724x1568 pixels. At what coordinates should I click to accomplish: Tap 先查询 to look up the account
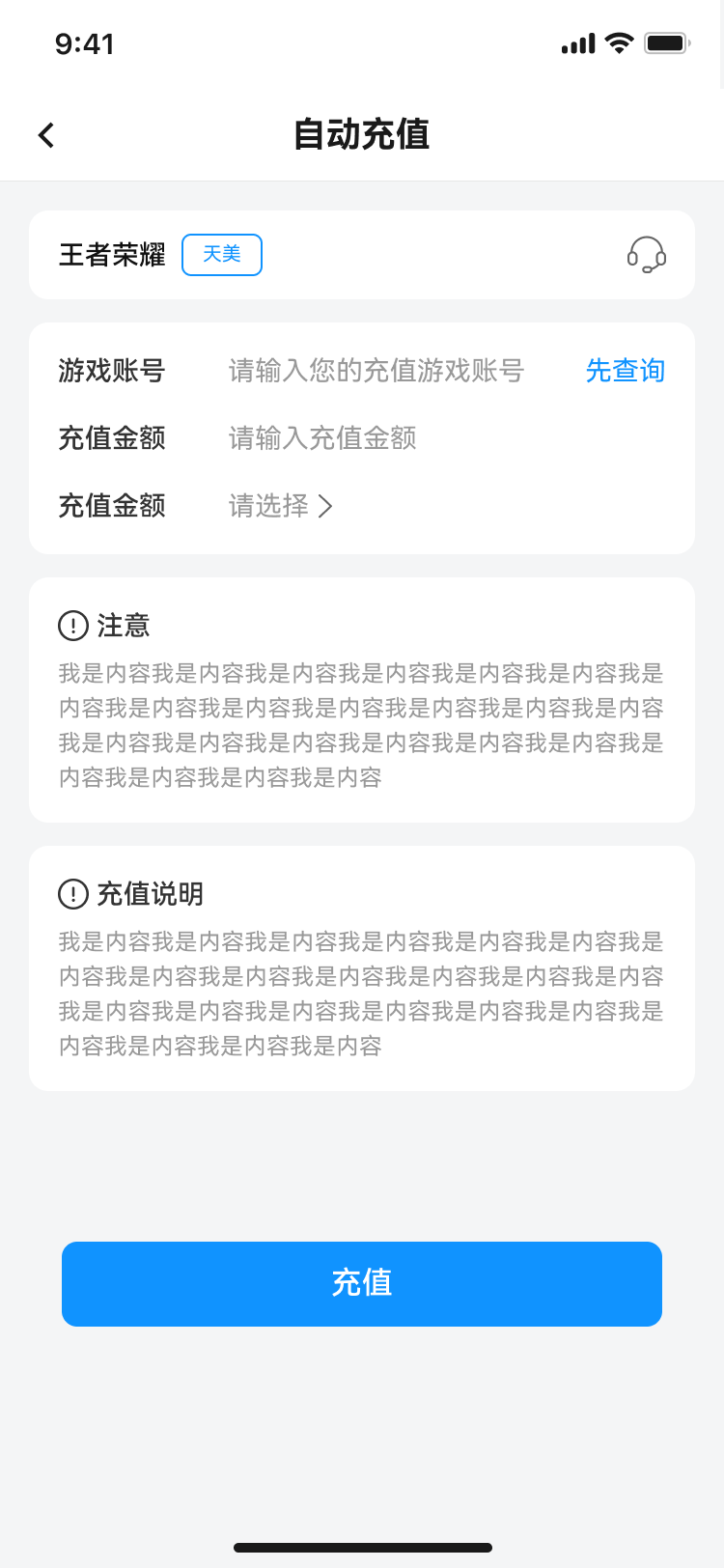coord(625,371)
